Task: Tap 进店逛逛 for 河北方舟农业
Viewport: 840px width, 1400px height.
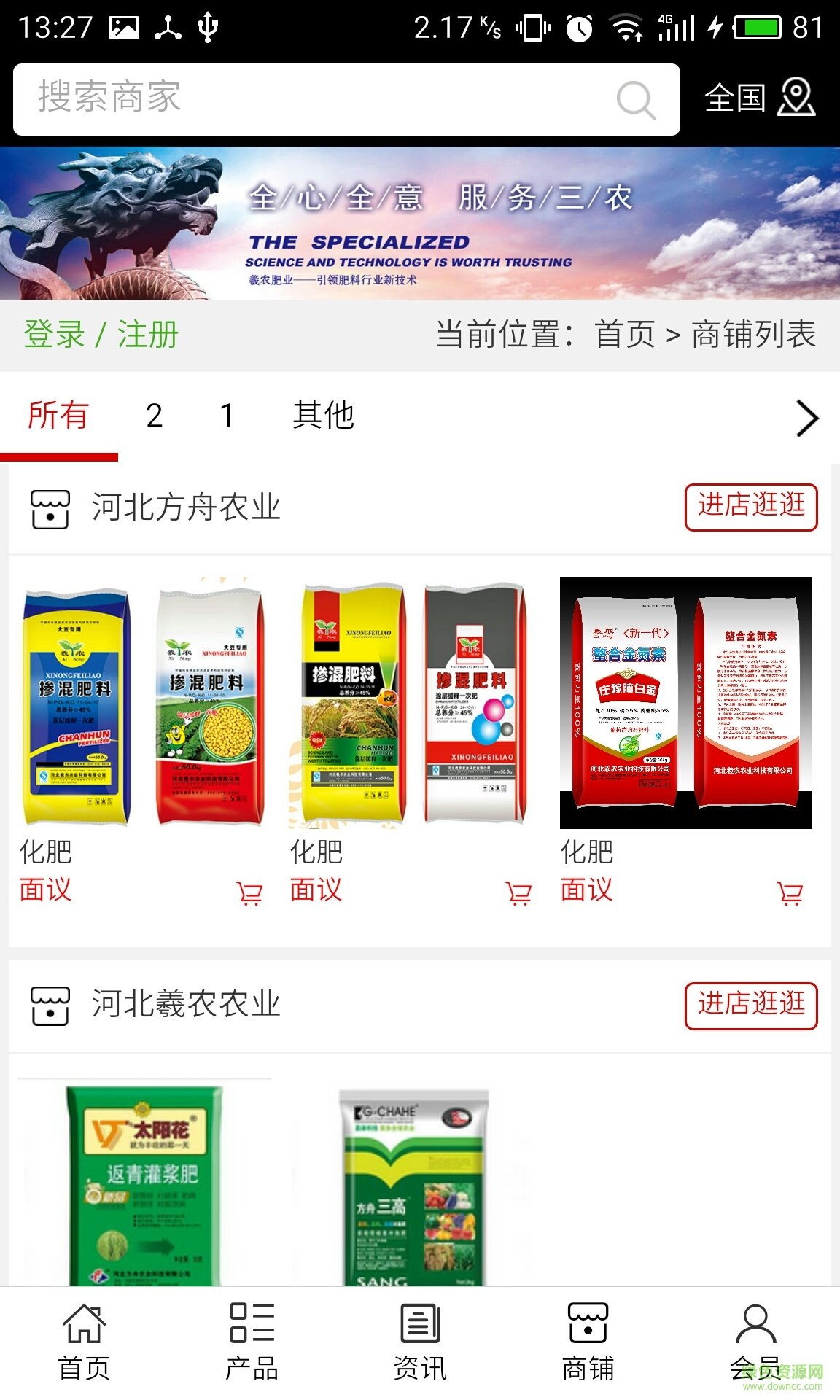Action: [x=750, y=507]
